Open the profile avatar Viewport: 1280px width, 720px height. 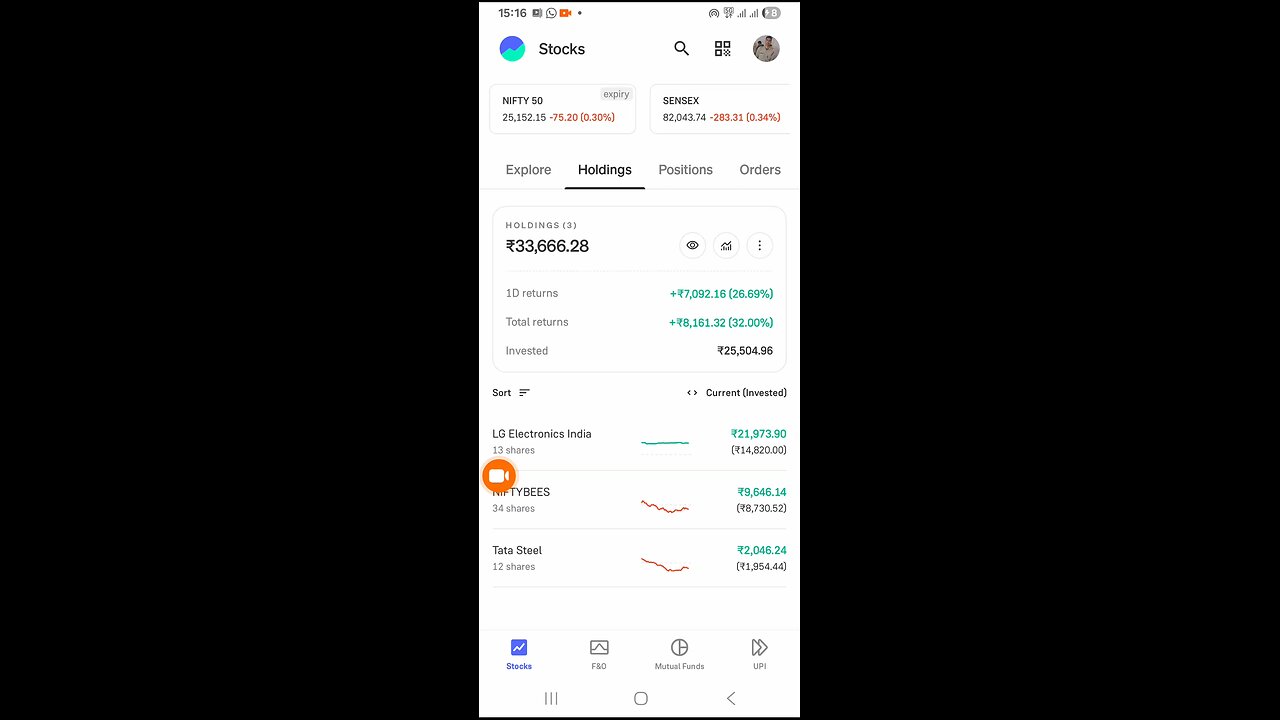766,48
